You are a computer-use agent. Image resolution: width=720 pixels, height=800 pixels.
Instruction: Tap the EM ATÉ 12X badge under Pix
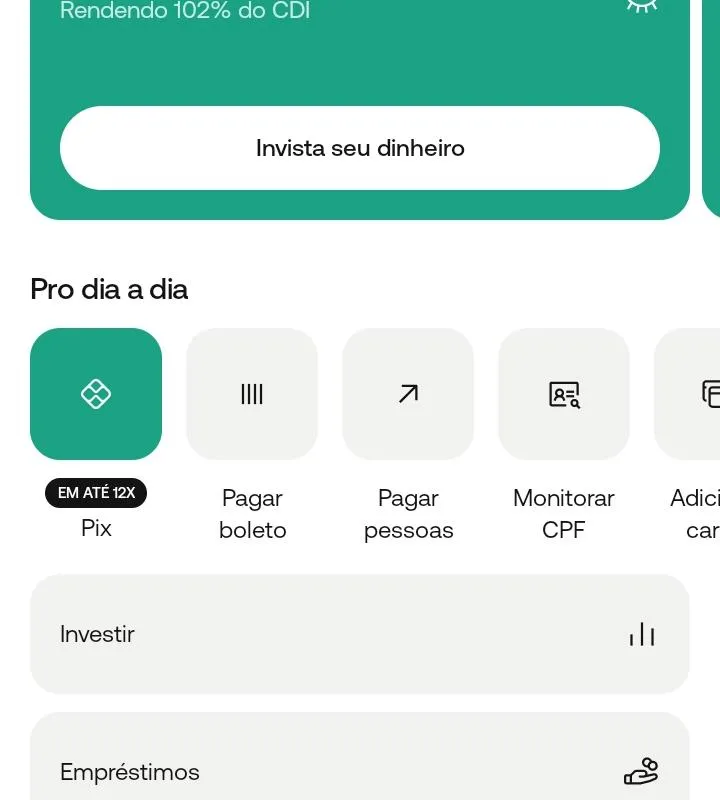tap(96, 493)
